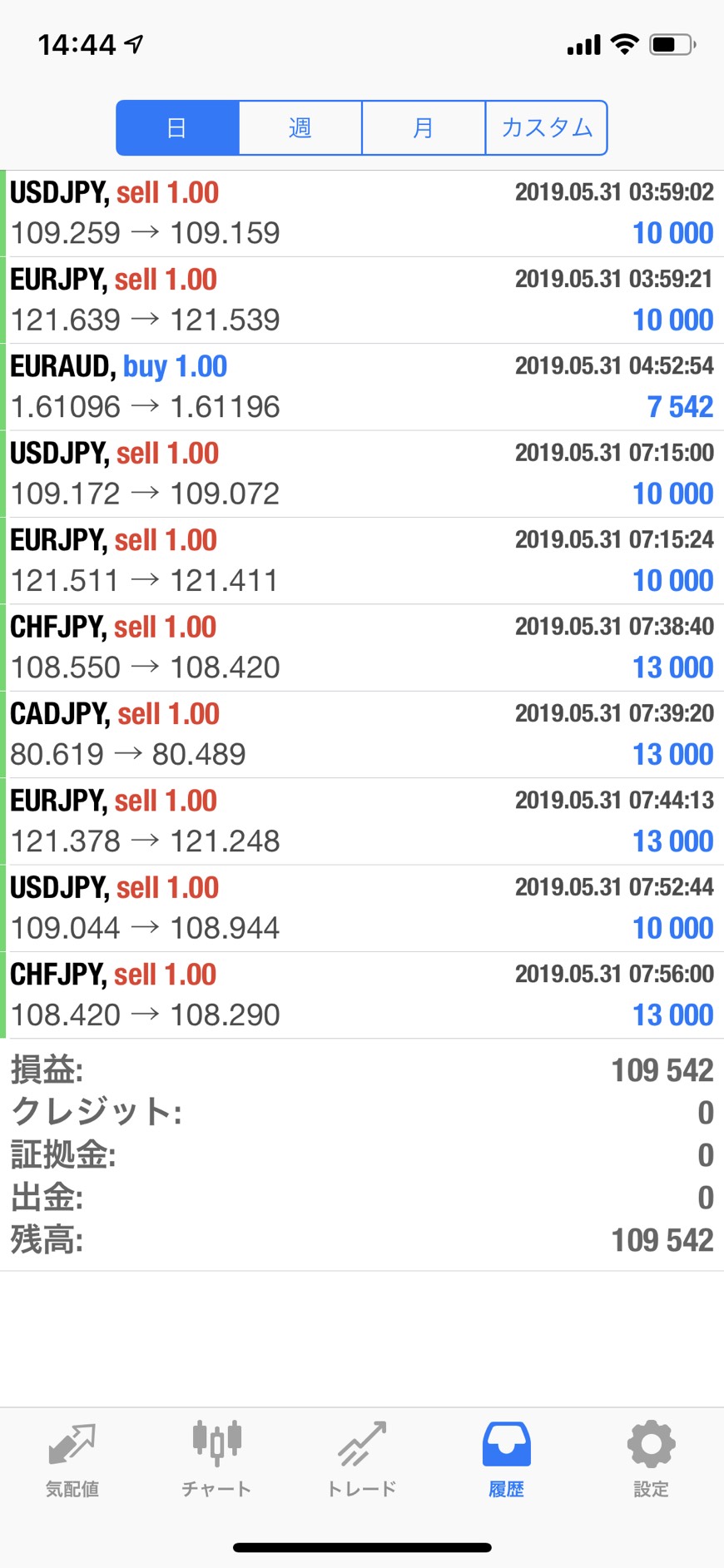The width and height of the screenshot is (724, 1568).
Task: Tap the 履歴 history tab
Action: pyautogui.click(x=506, y=1460)
